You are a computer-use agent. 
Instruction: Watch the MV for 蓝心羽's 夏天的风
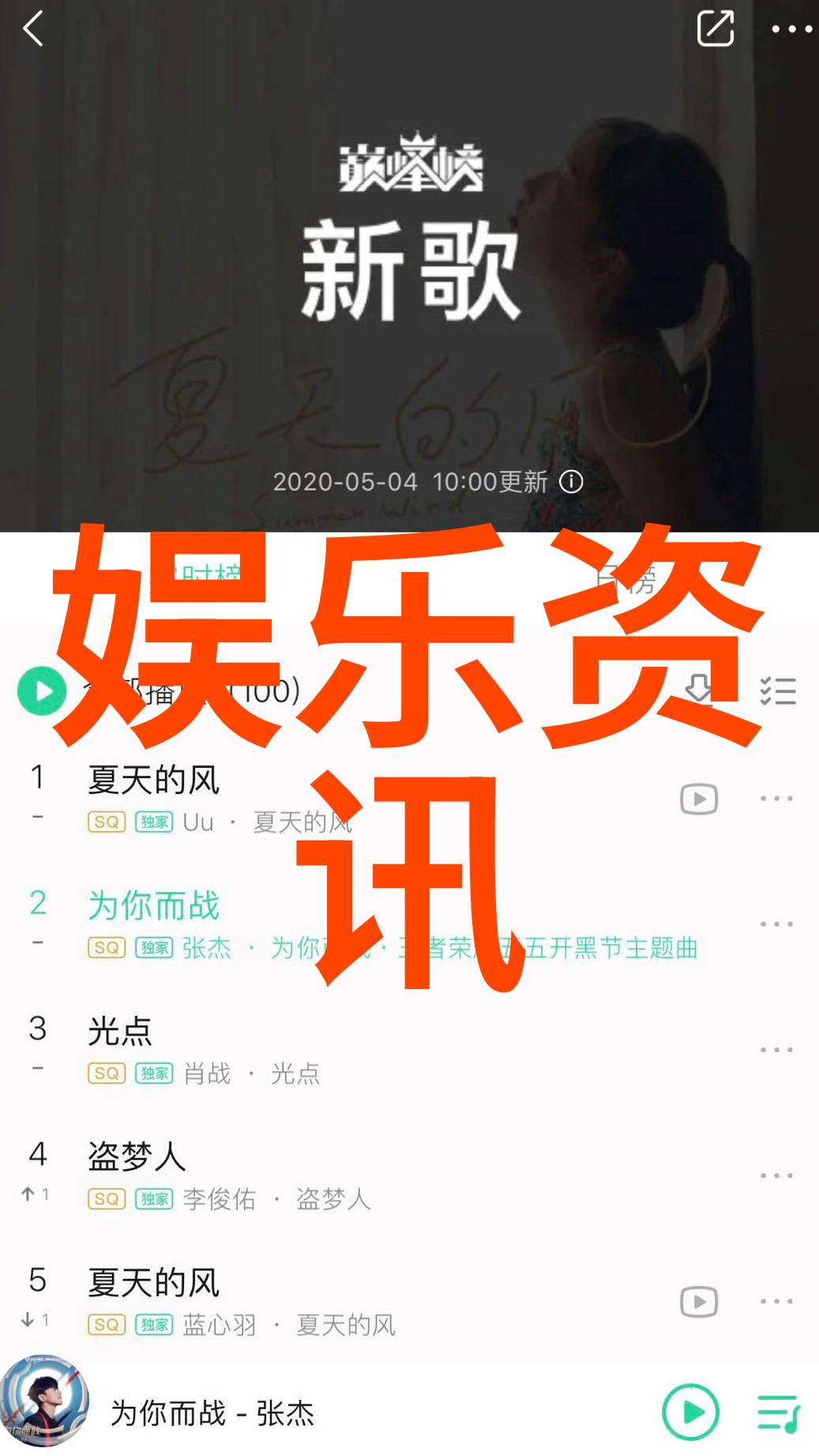699,1301
